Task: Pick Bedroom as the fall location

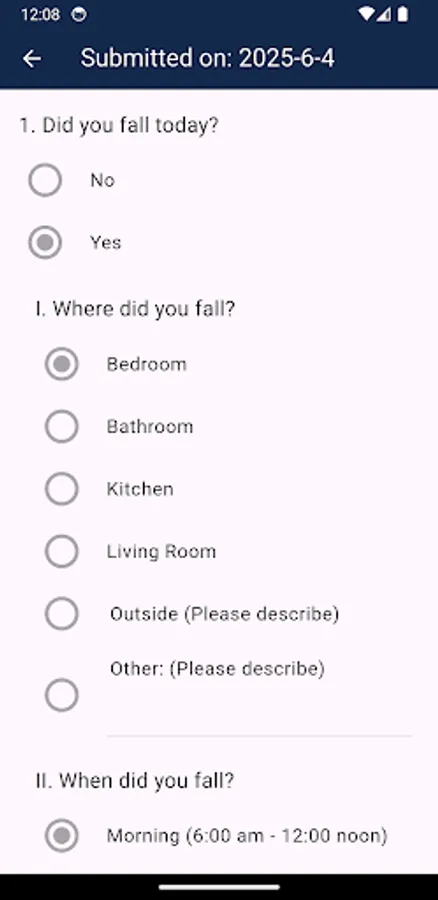Action: 61,364
